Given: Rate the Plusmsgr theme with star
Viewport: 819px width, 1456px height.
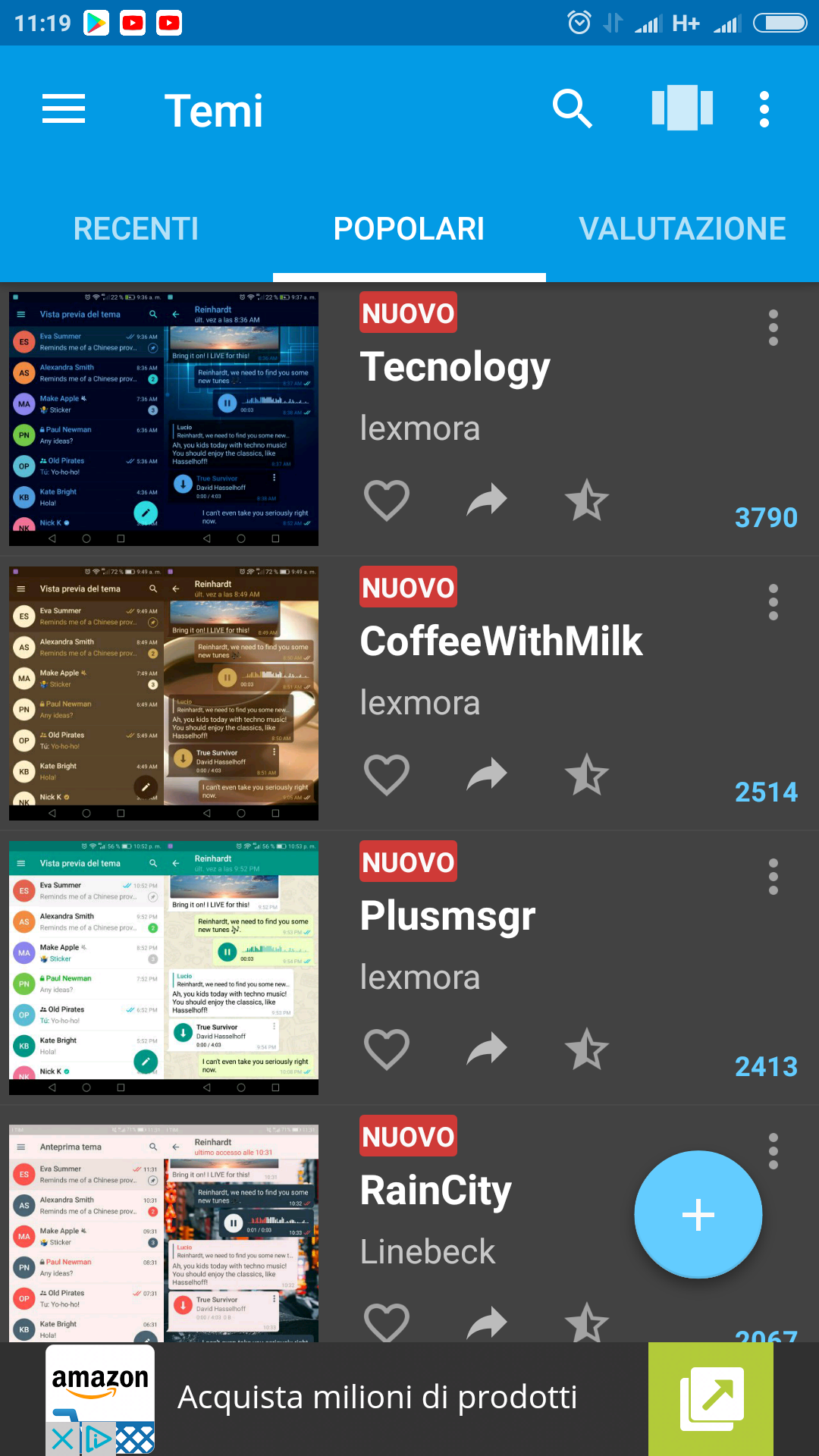Looking at the screenshot, I should coord(587,1050).
